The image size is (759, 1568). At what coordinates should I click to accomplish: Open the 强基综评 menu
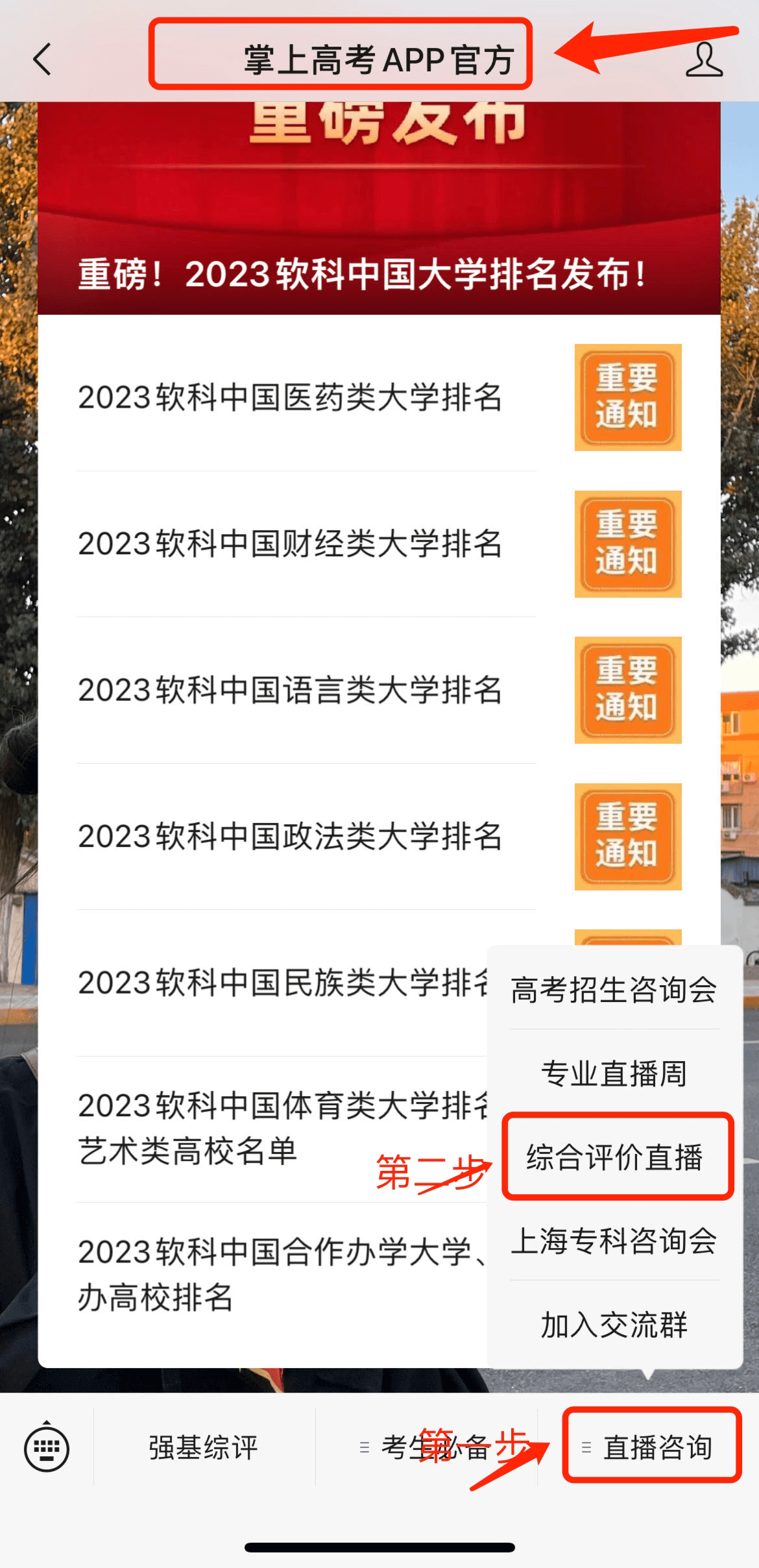(204, 1447)
